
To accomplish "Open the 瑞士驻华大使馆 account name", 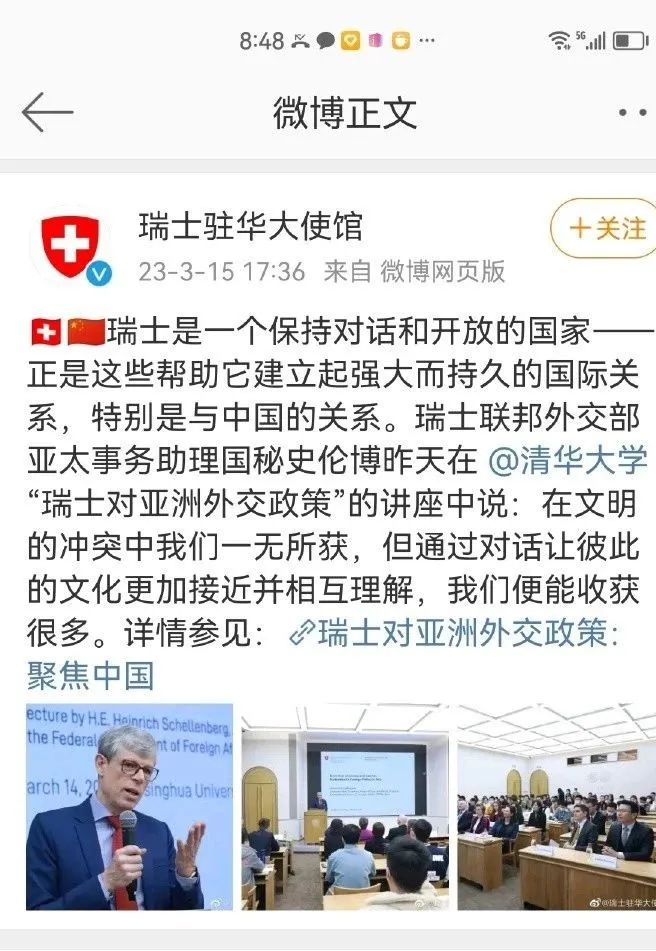I will coord(250,227).
